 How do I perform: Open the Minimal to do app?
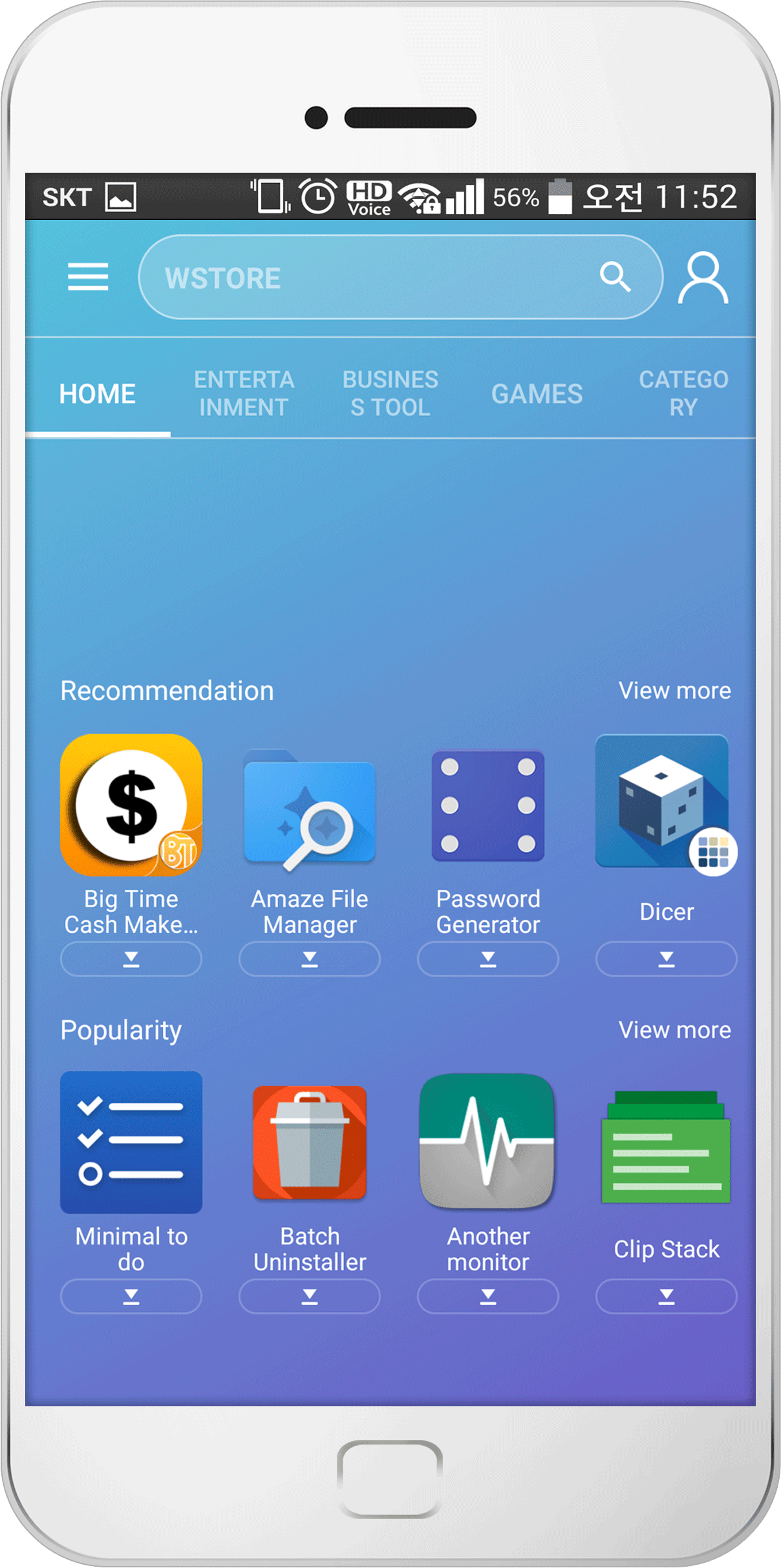(131, 1142)
